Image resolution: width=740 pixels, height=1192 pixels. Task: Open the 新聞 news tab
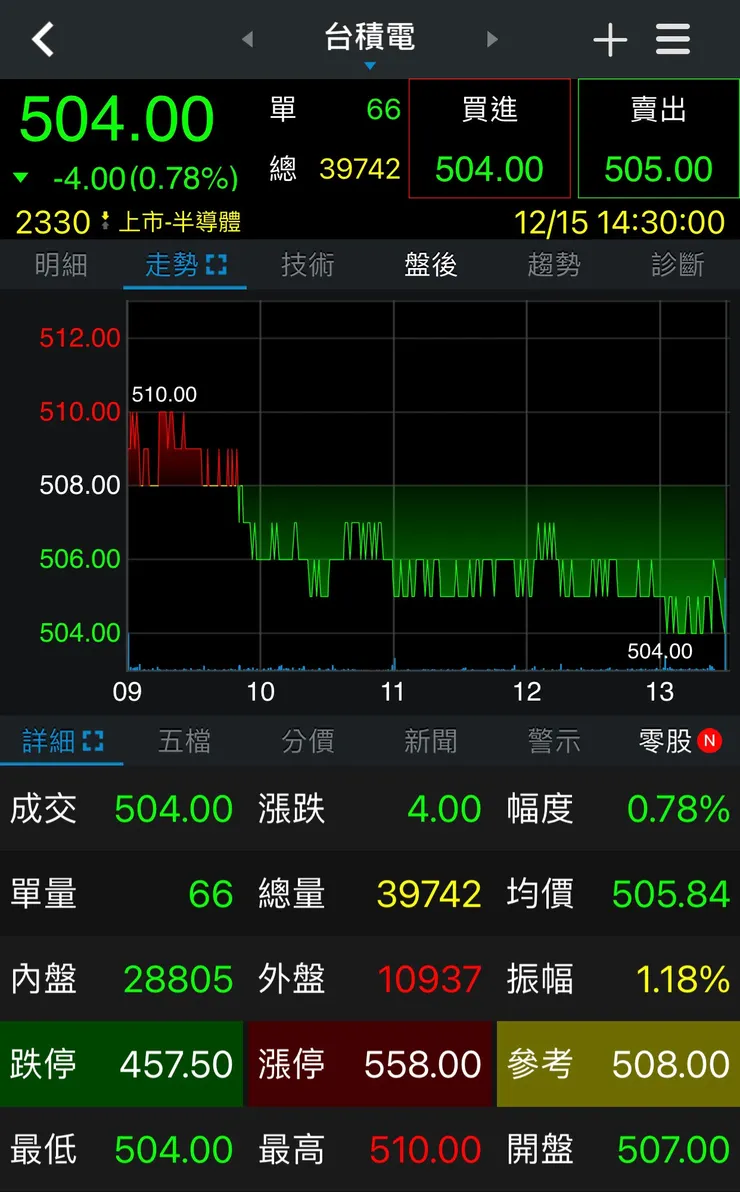(x=430, y=742)
